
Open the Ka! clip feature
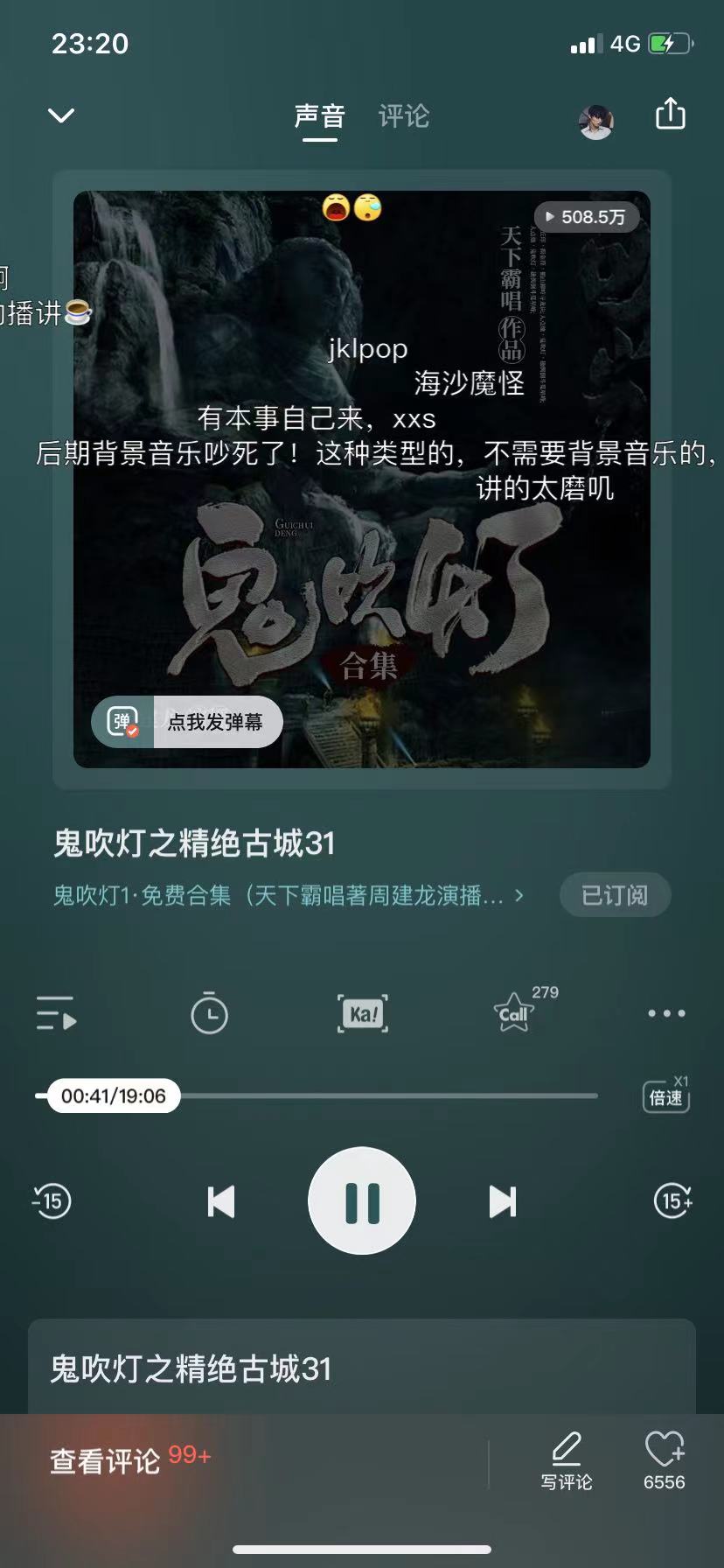(363, 1013)
